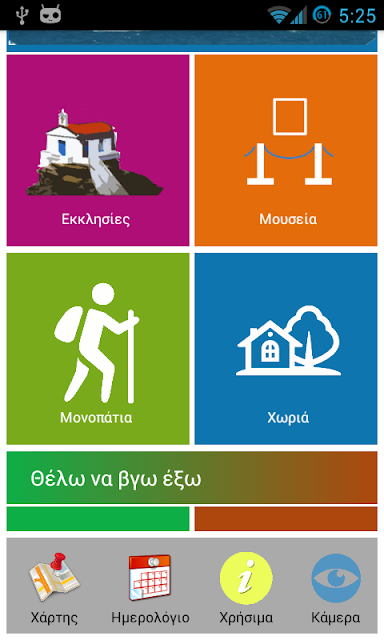
Task: Open the Εκκλησίες churches tile
Action: [x=98, y=150]
